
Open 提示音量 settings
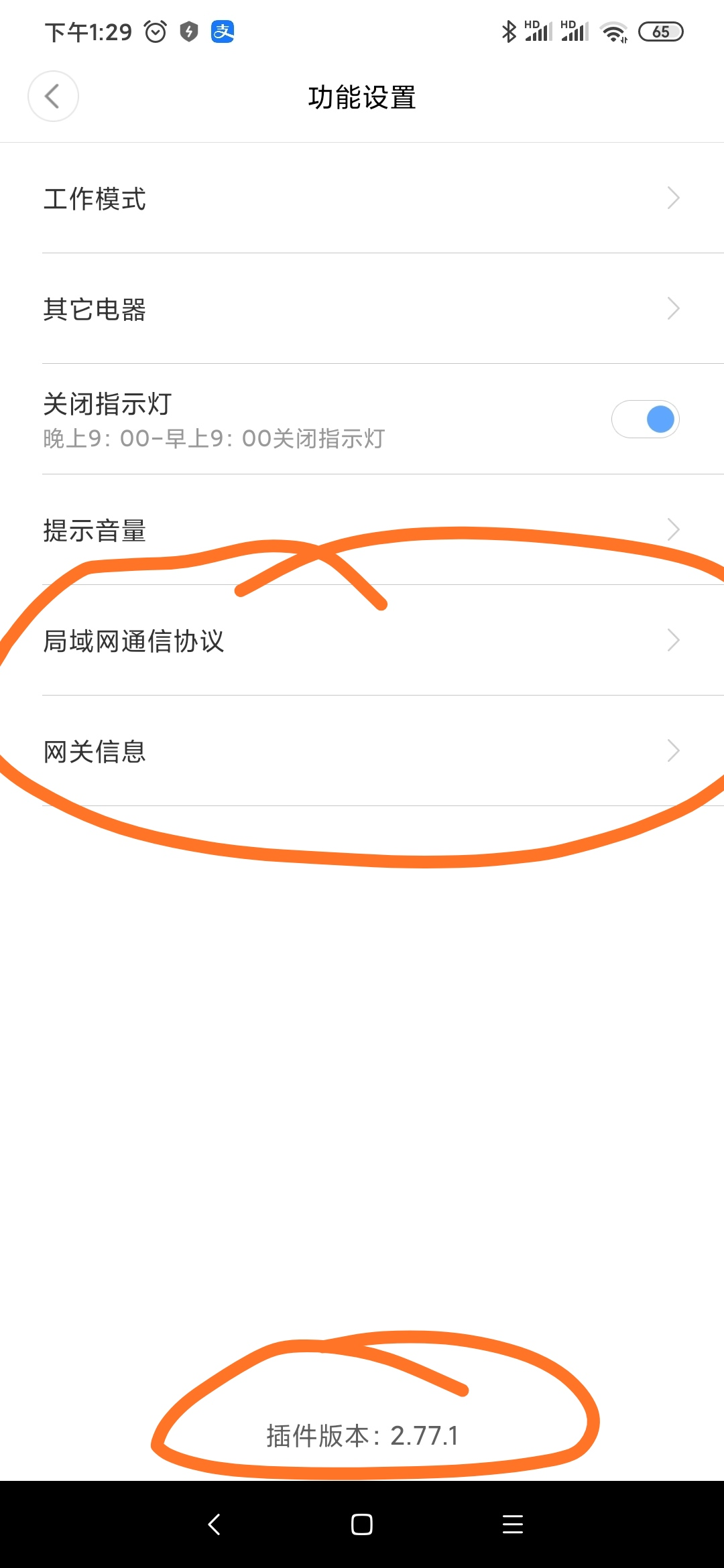(362, 530)
